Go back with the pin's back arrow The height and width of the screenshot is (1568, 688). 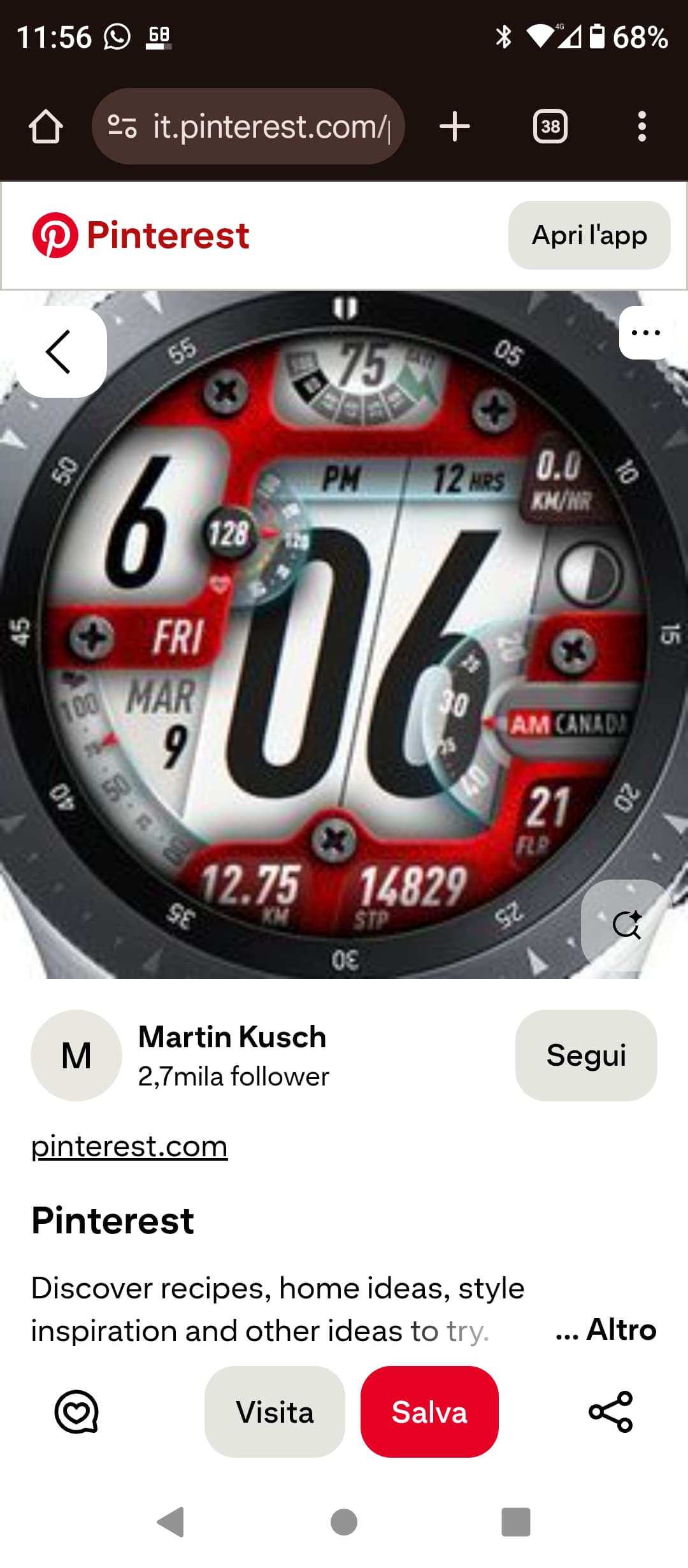coord(61,351)
